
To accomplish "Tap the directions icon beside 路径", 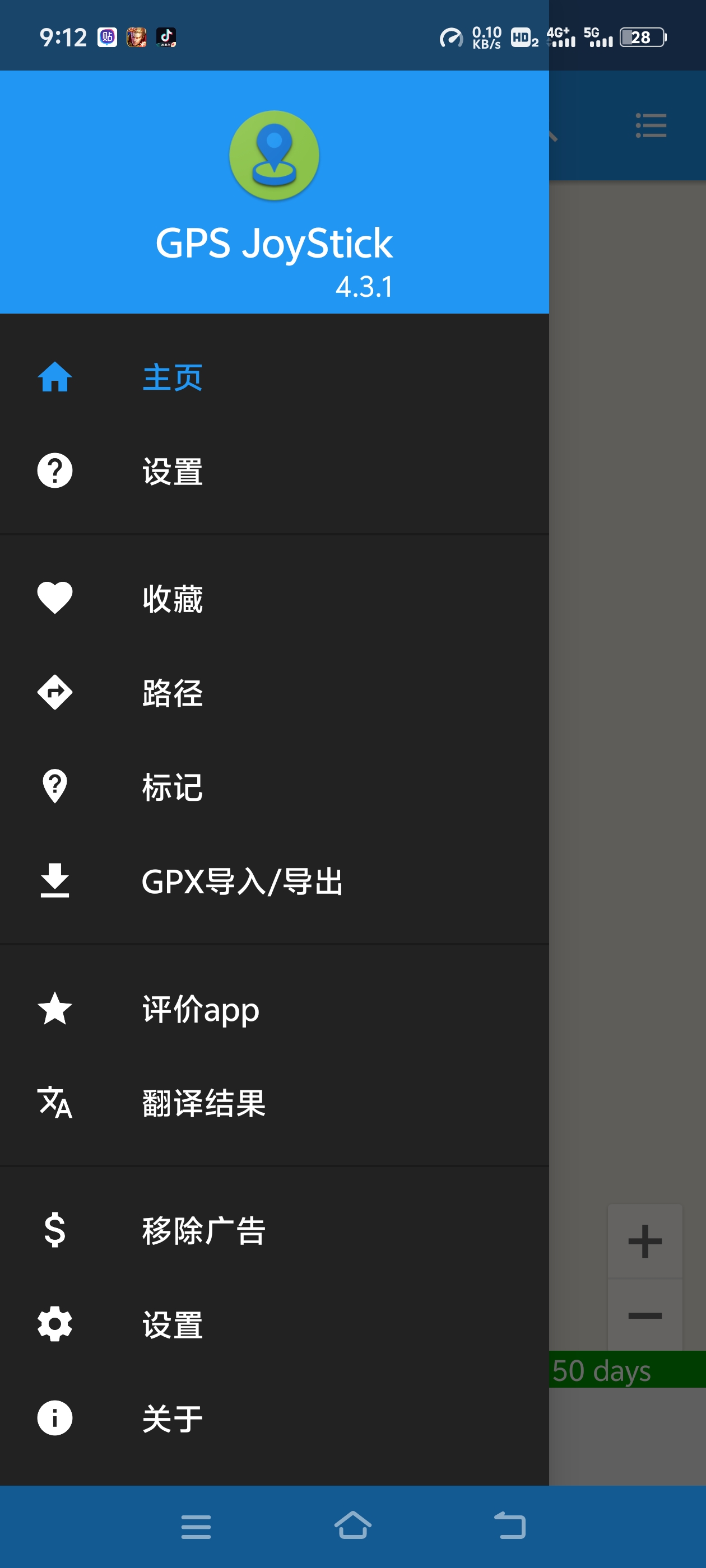I will pyautogui.click(x=54, y=692).
